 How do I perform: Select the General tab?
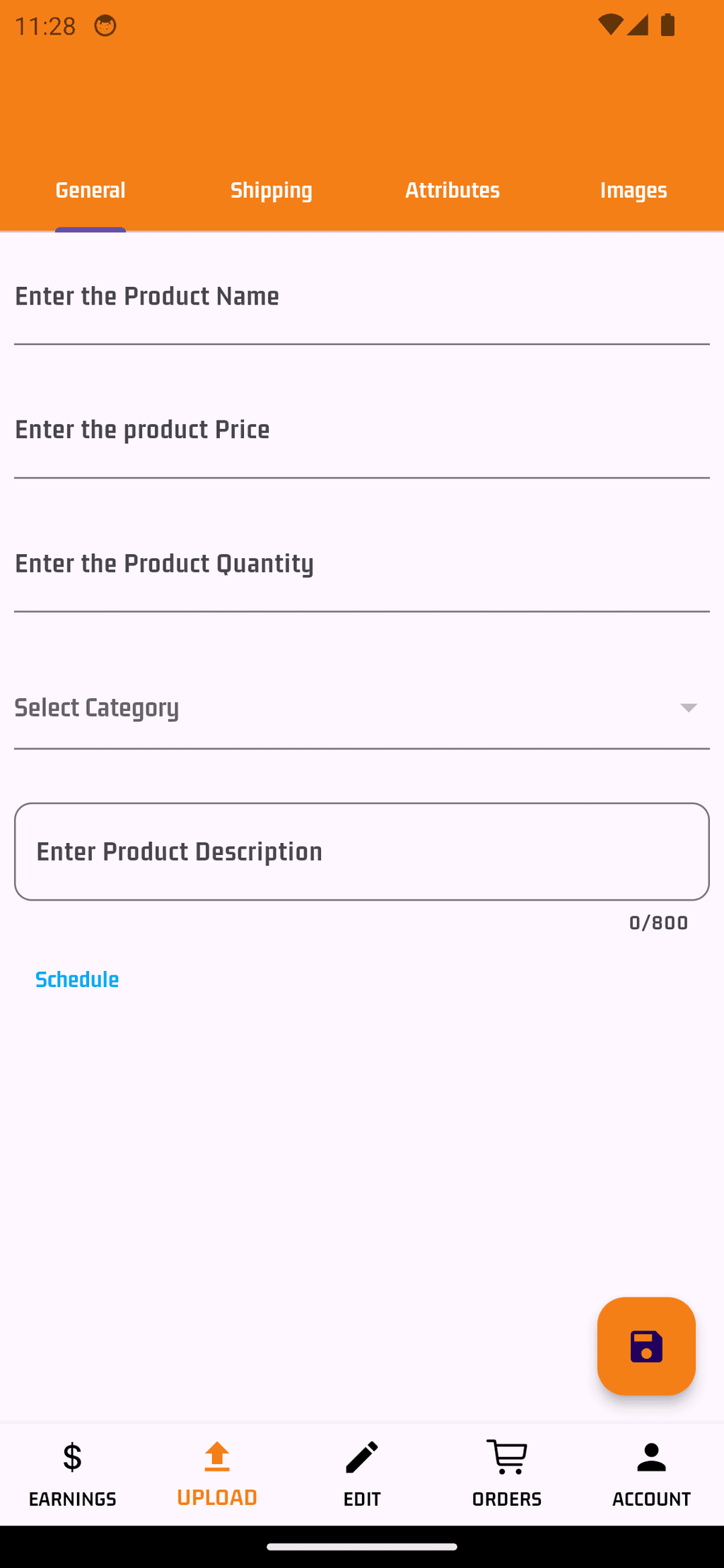(x=90, y=191)
